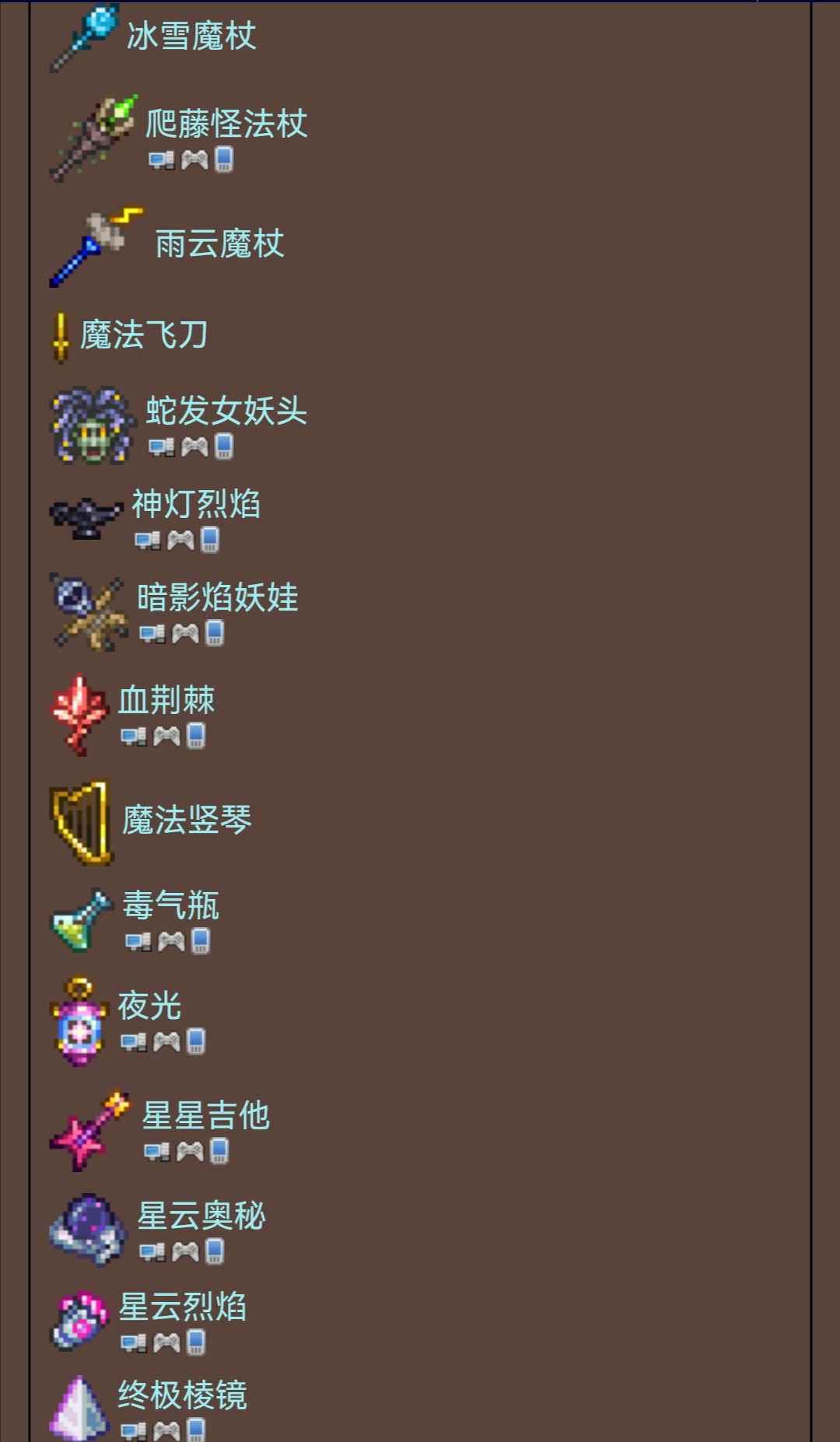This screenshot has width=840, height=1442.
Task: Open 星星吉他 weapon link
Action: pyautogui.click(x=206, y=1115)
